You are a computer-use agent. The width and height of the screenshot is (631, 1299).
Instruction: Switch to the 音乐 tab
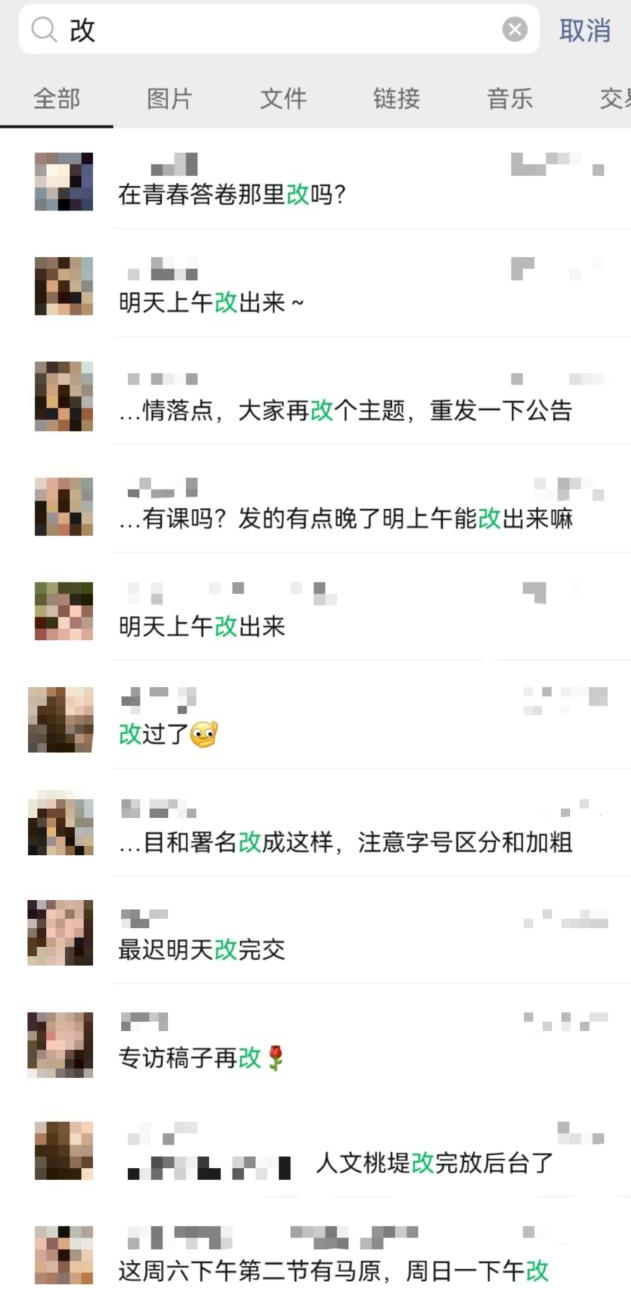510,98
